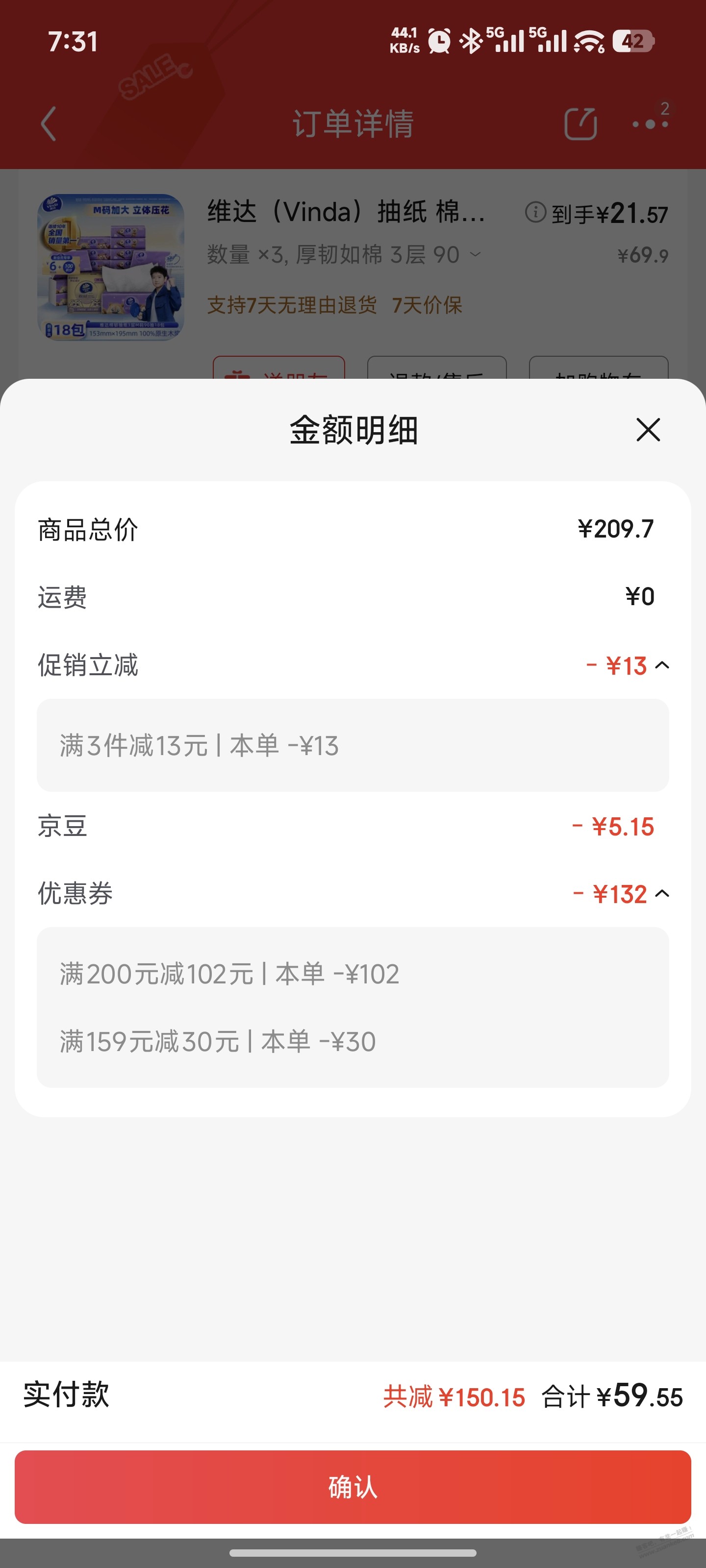Collapse the 优惠券 coupon breakdown

(x=662, y=894)
